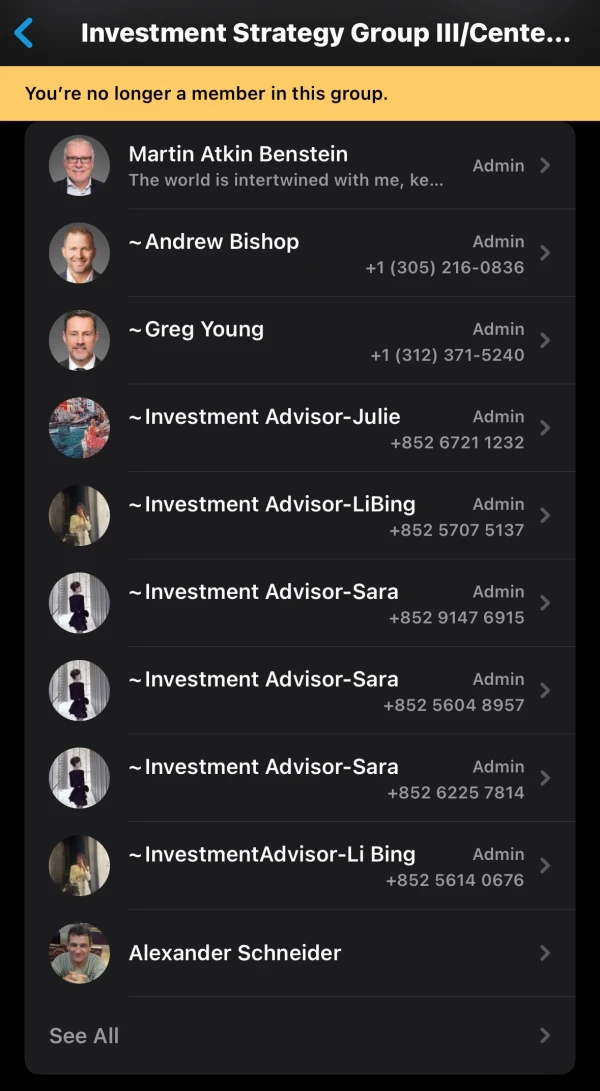Open InvestmentAdvisor-Li Bing ending 0676
This screenshot has height=1091, width=600.
point(300,866)
